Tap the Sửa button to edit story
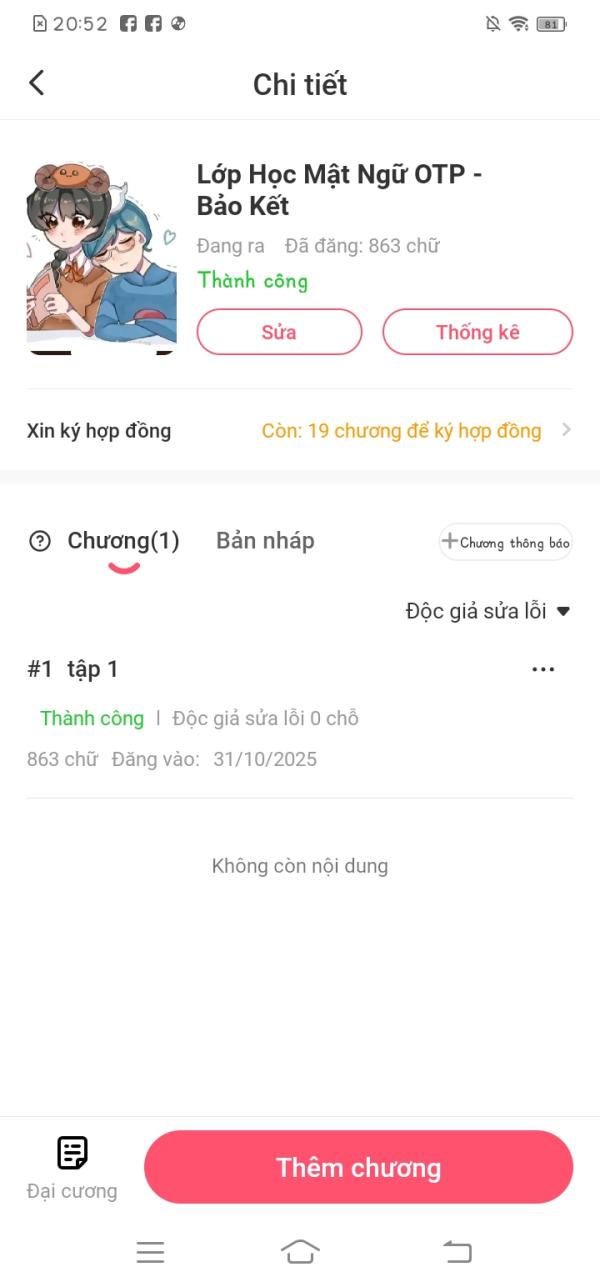The height and width of the screenshot is (1287, 600). [279, 332]
